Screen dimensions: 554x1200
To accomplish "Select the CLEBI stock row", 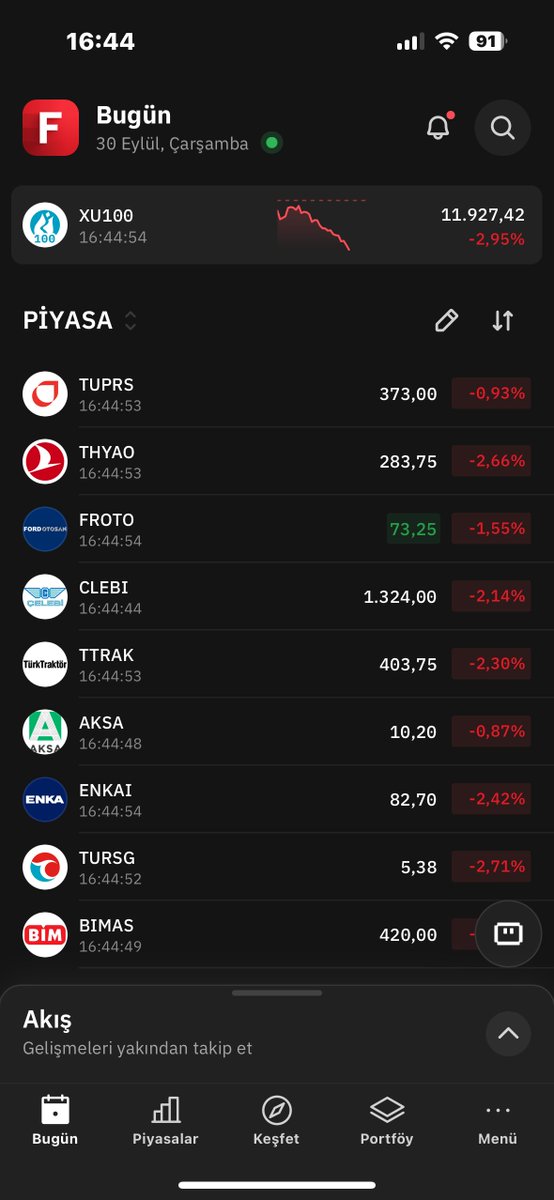I will [x=277, y=596].
